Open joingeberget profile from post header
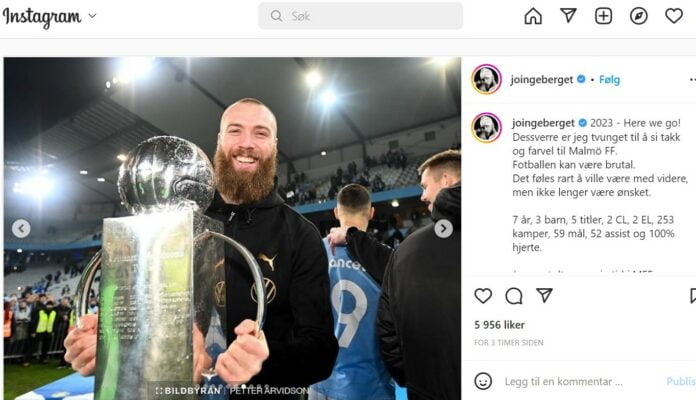The image size is (696, 400). click(x=541, y=79)
